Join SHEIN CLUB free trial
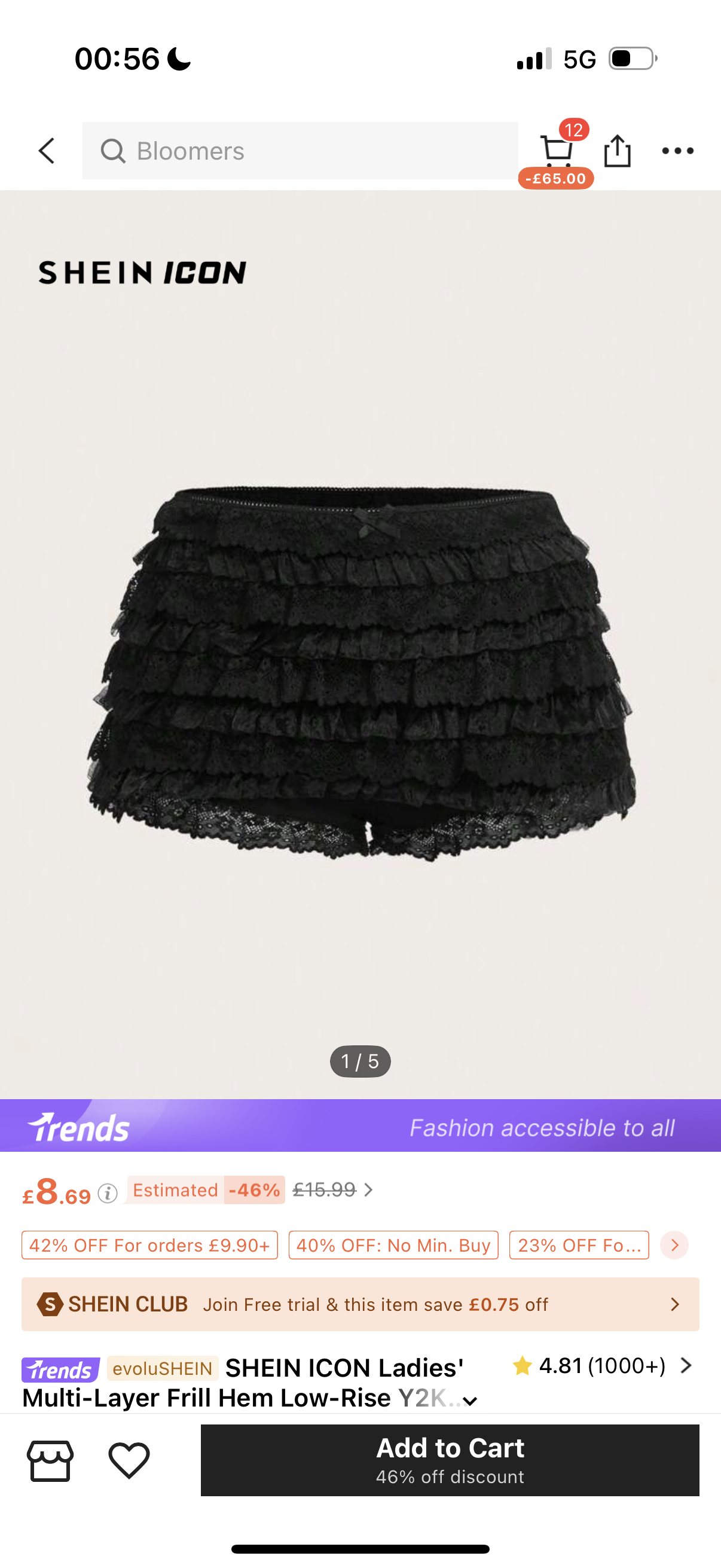 click(x=360, y=1304)
